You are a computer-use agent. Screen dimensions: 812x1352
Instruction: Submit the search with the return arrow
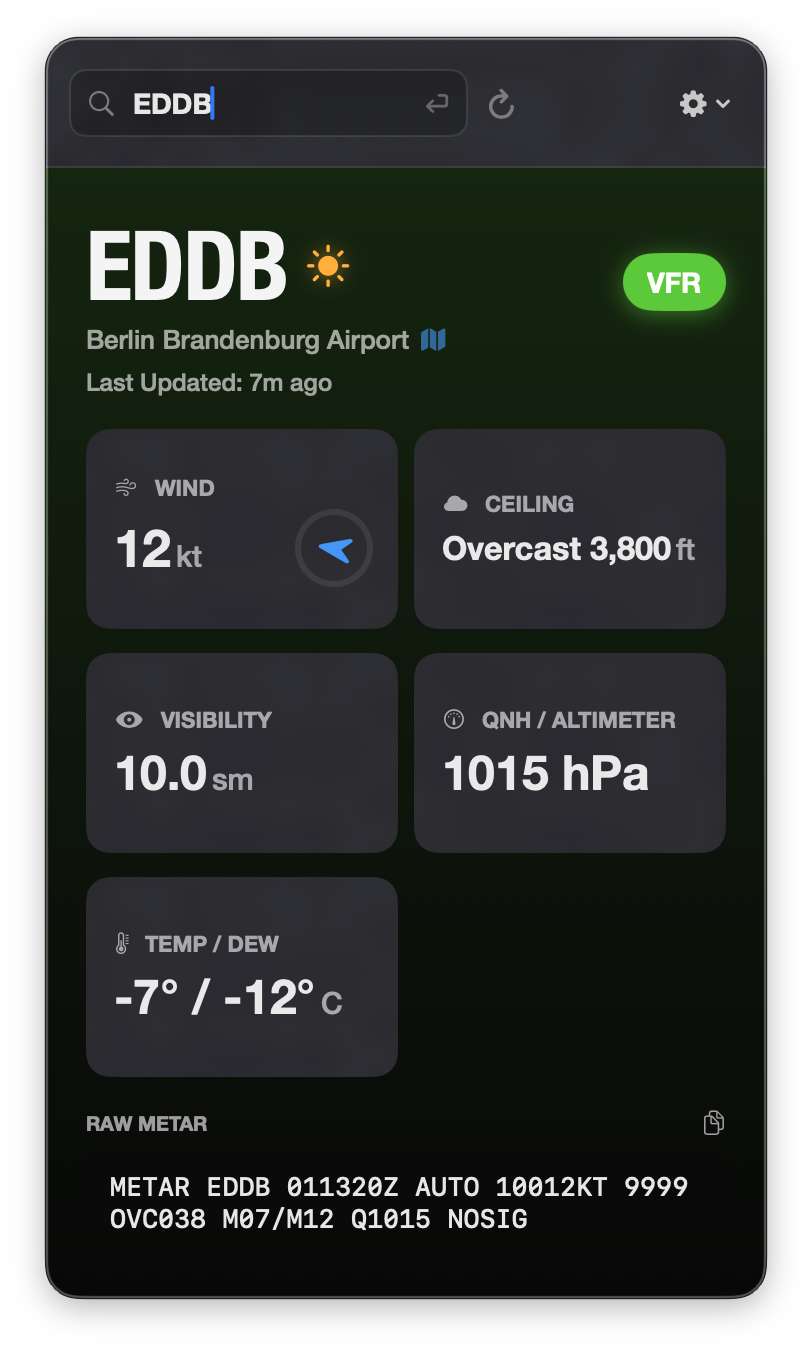[437, 103]
